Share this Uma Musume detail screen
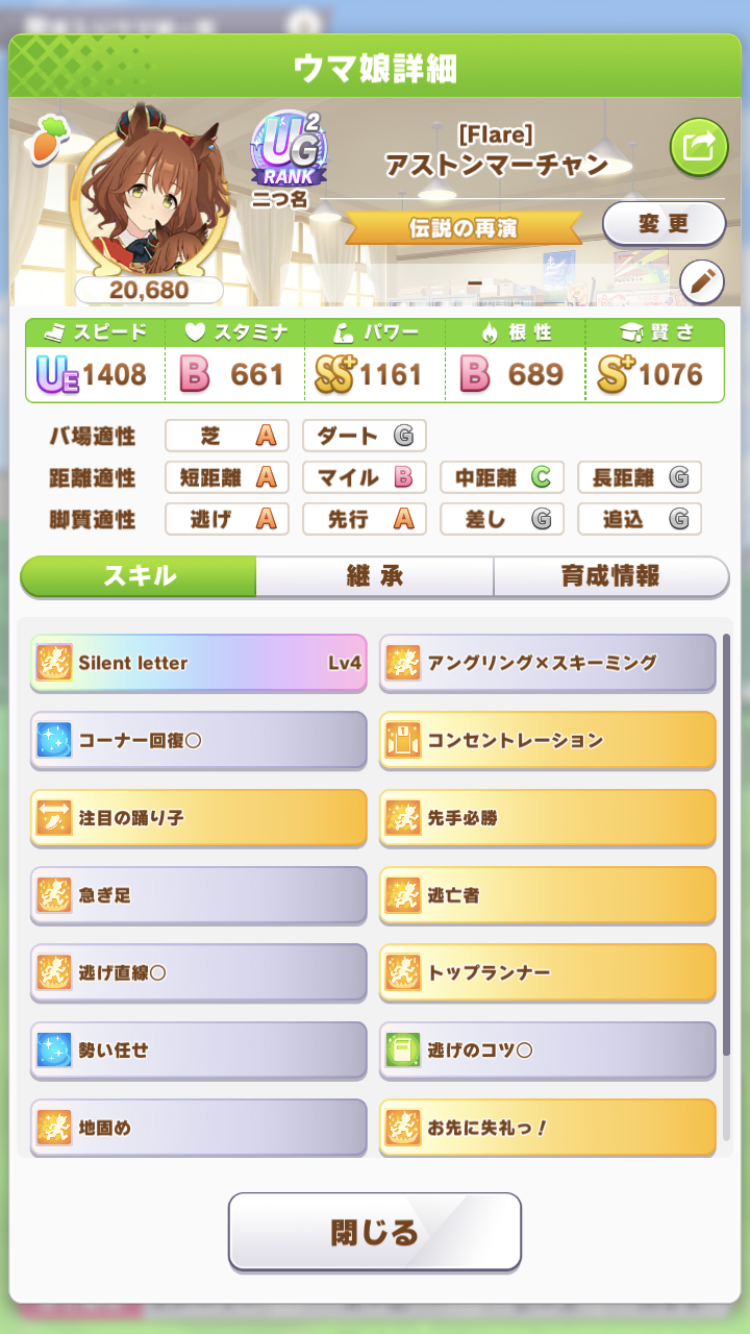750x1334 pixels. 698,148
